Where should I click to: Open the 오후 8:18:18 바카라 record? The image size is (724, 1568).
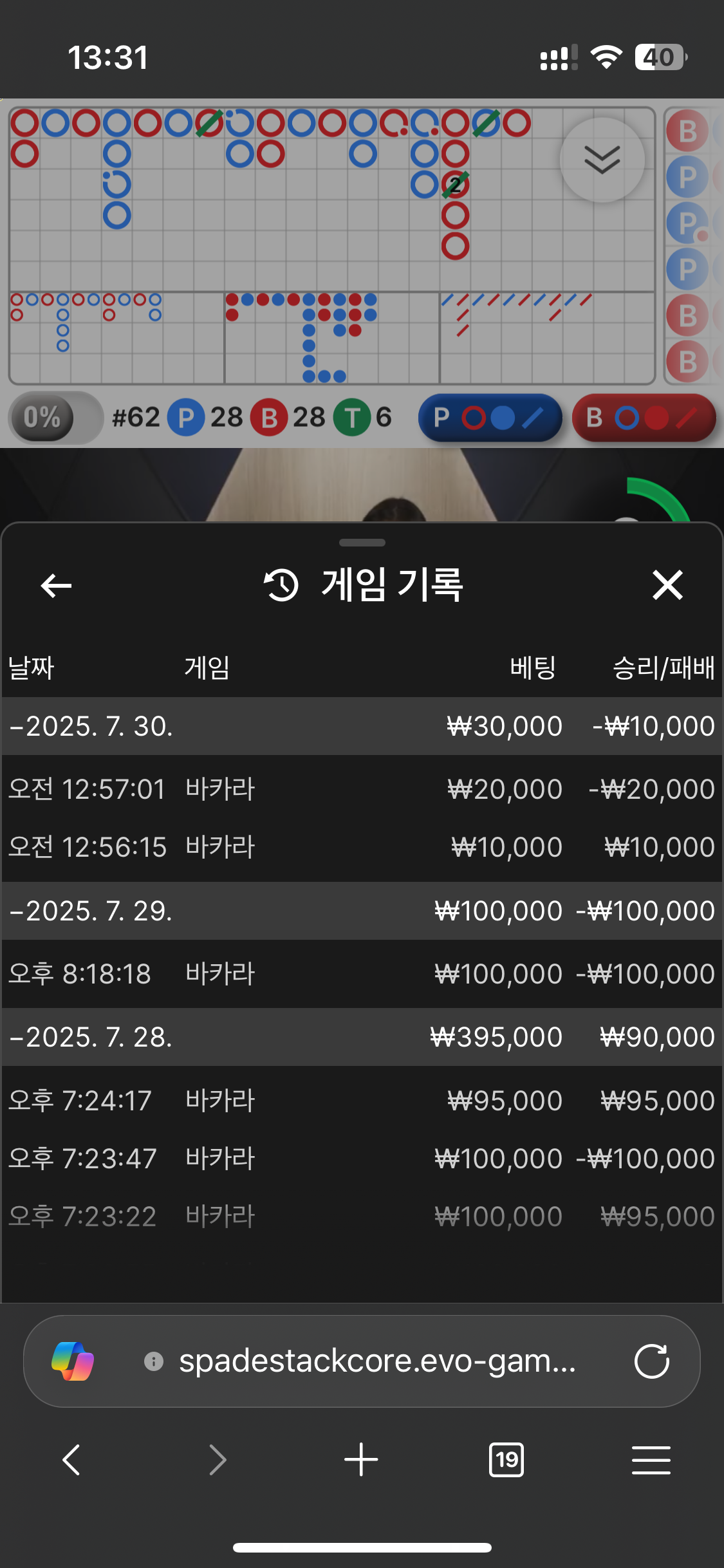point(360,974)
